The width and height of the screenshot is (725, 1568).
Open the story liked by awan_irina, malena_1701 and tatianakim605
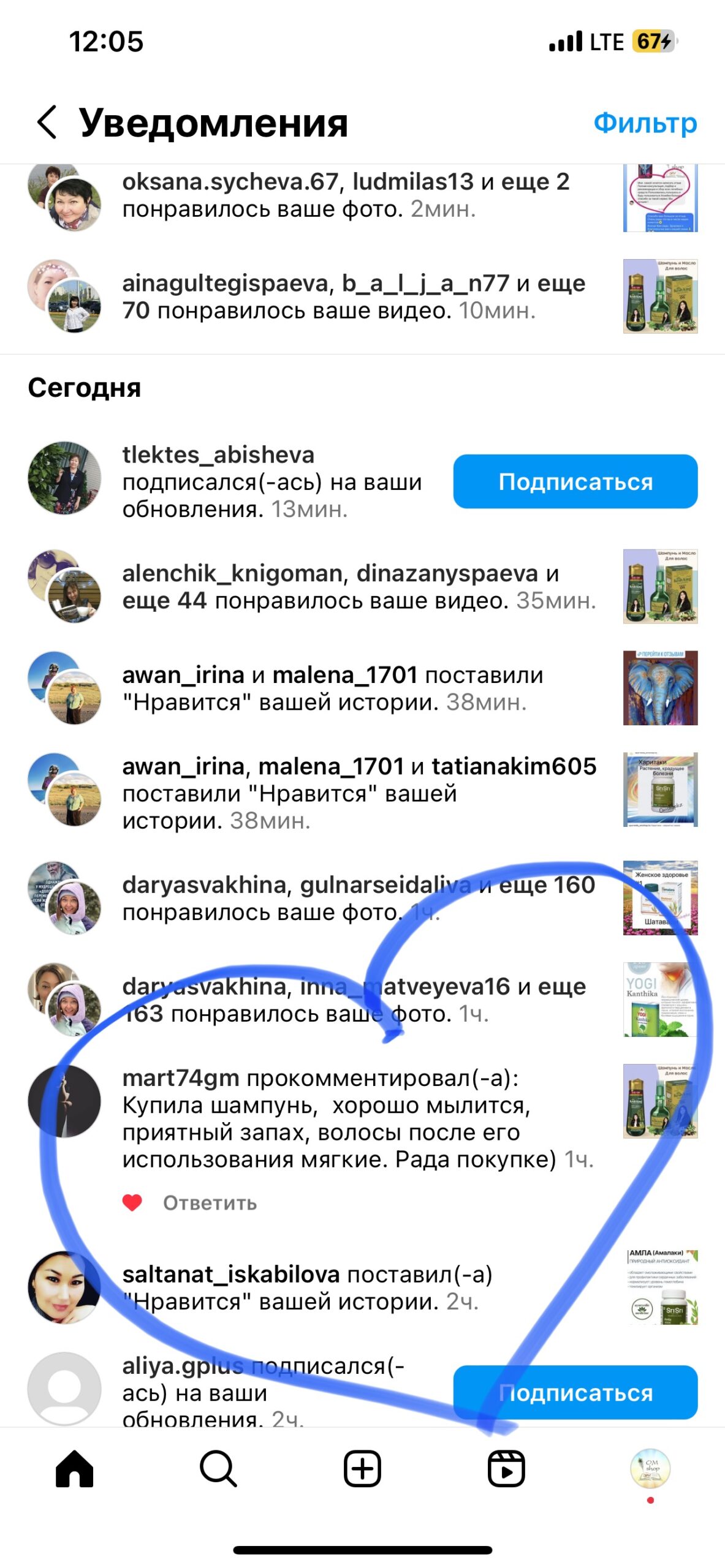[x=660, y=790]
